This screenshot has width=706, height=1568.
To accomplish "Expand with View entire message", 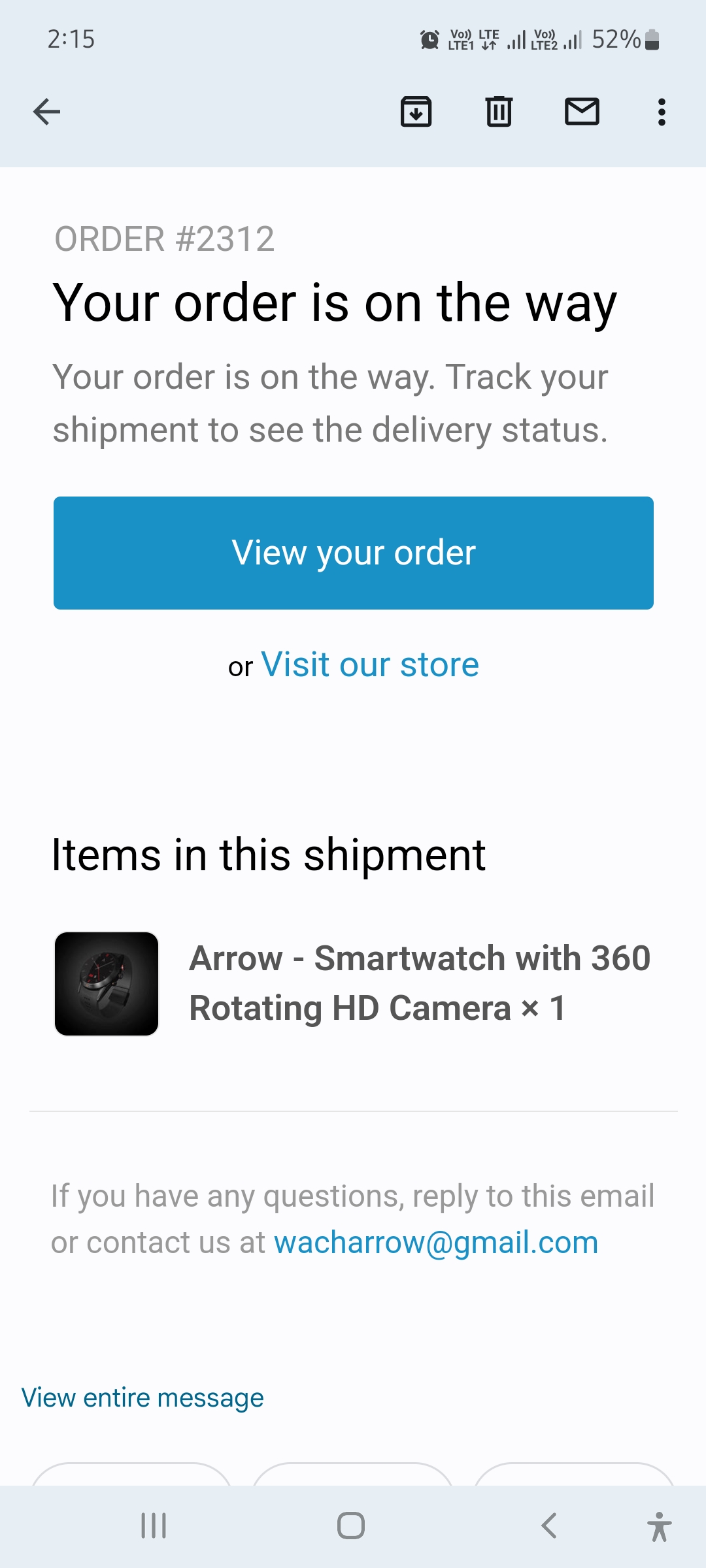I will 143,1398.
